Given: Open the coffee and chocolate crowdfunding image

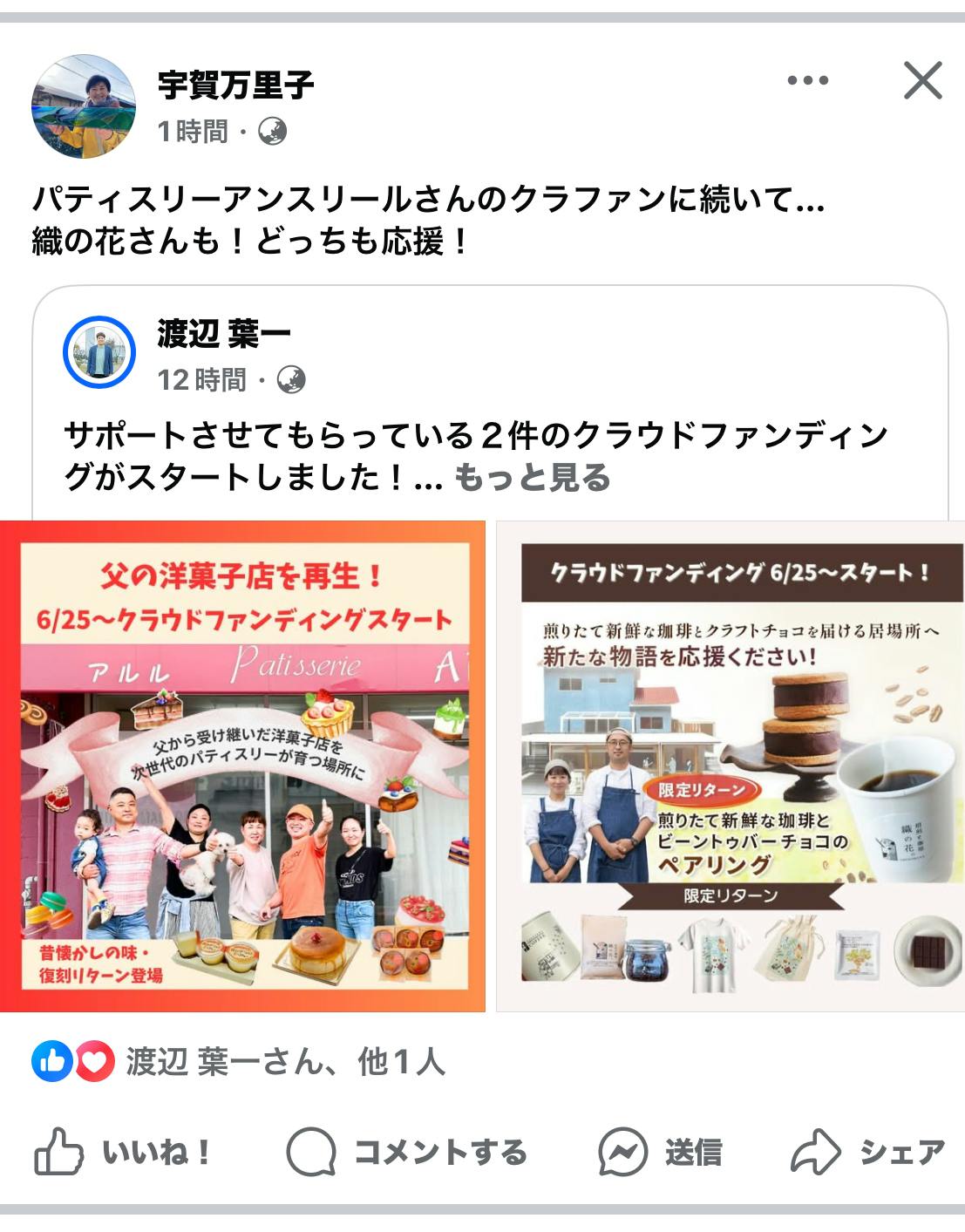Looking at the screenshot, I should pos(731,766).
